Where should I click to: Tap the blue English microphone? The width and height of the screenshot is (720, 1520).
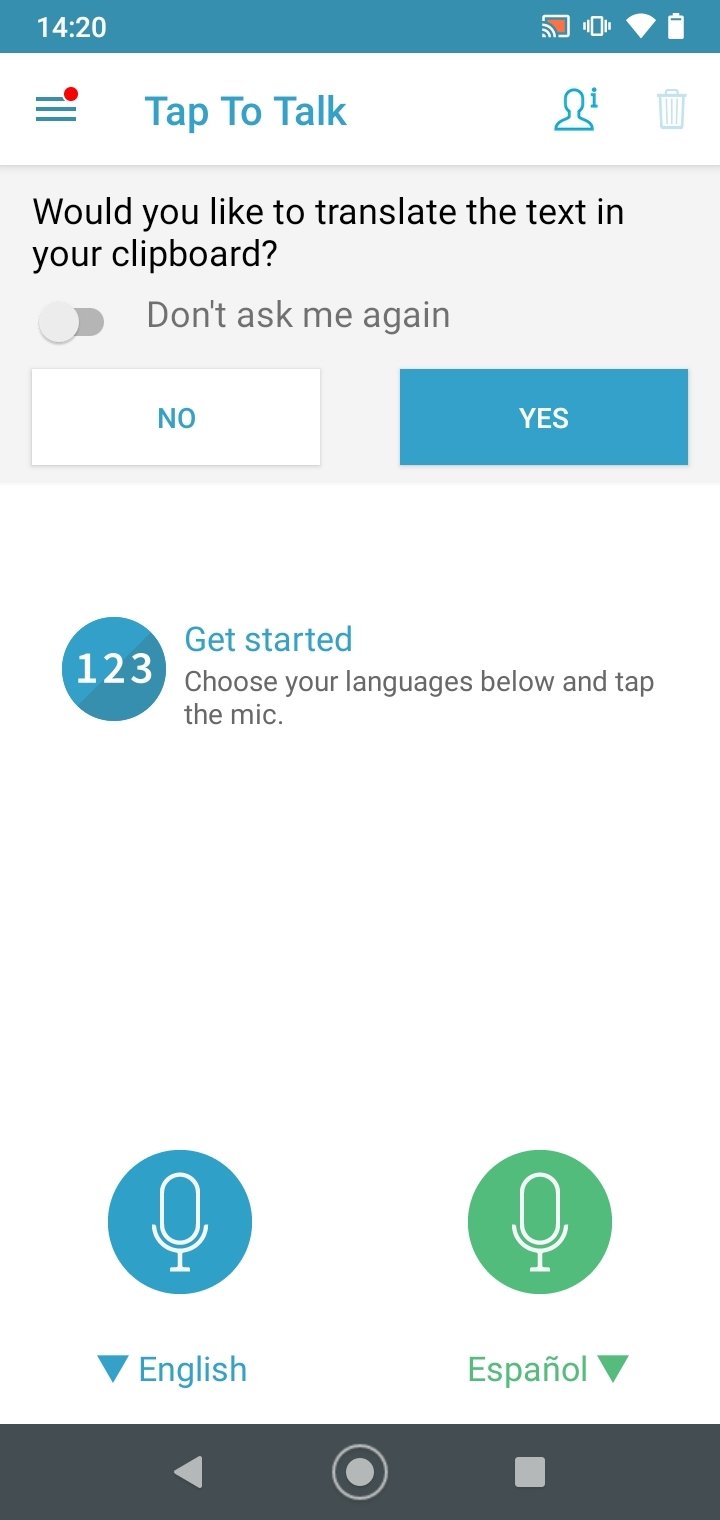pos(180,1222)
